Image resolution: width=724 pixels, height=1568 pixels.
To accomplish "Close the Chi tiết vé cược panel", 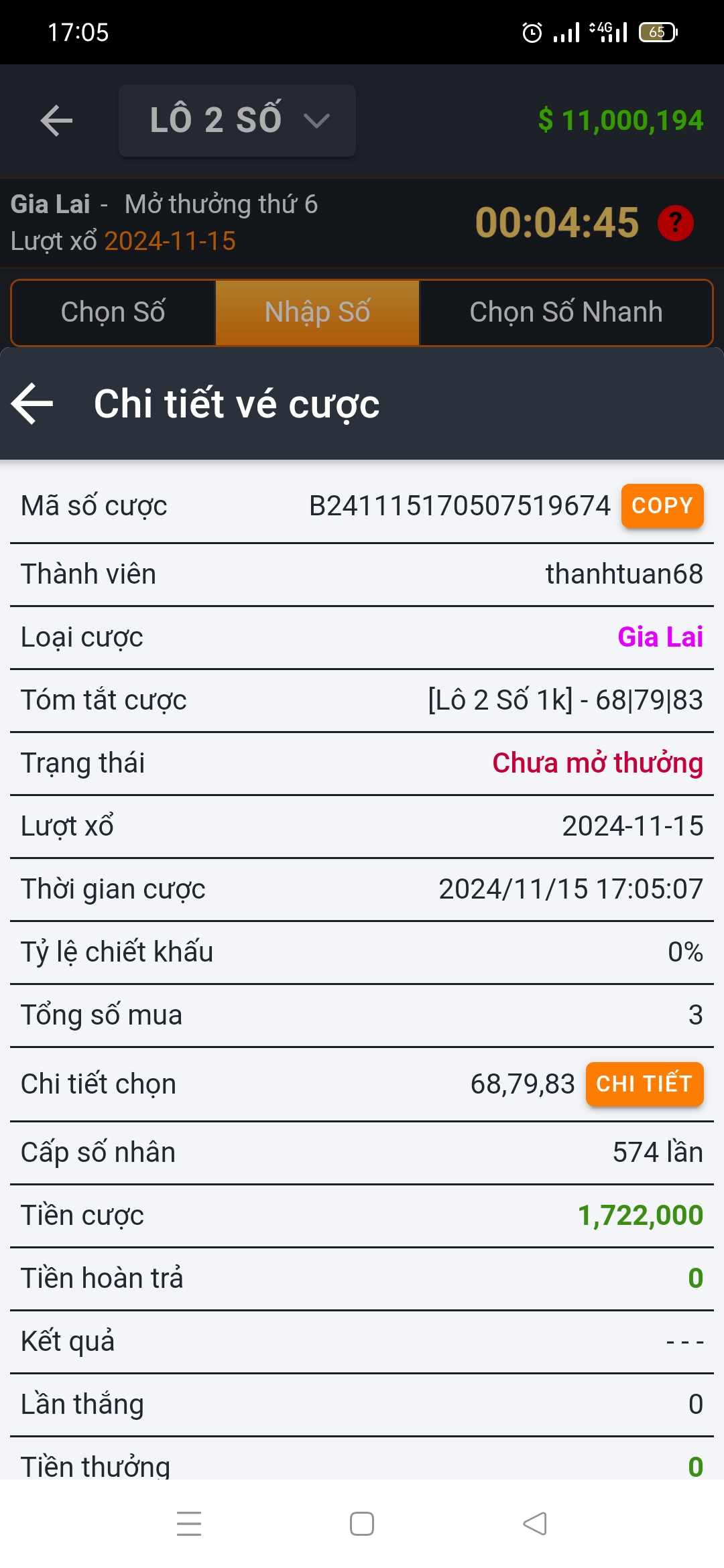I will coord(32,403).
